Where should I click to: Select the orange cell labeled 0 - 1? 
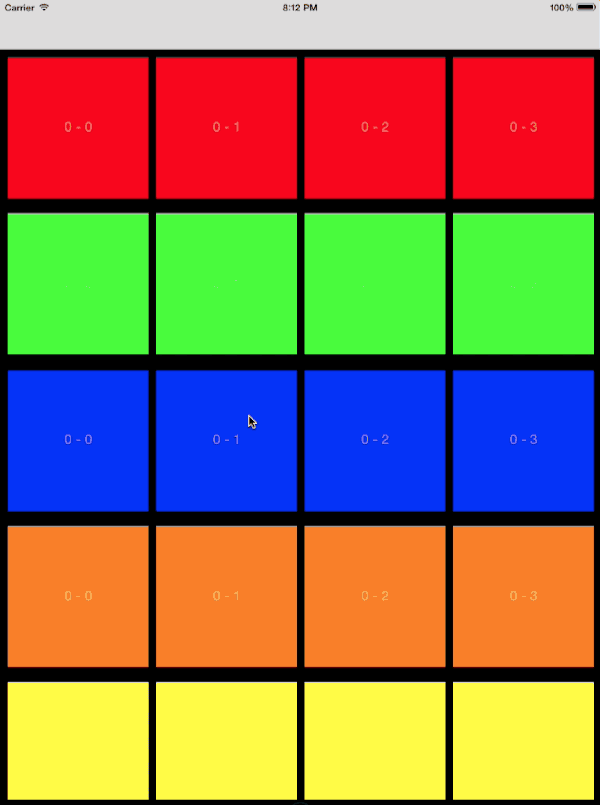pos(226,596)
